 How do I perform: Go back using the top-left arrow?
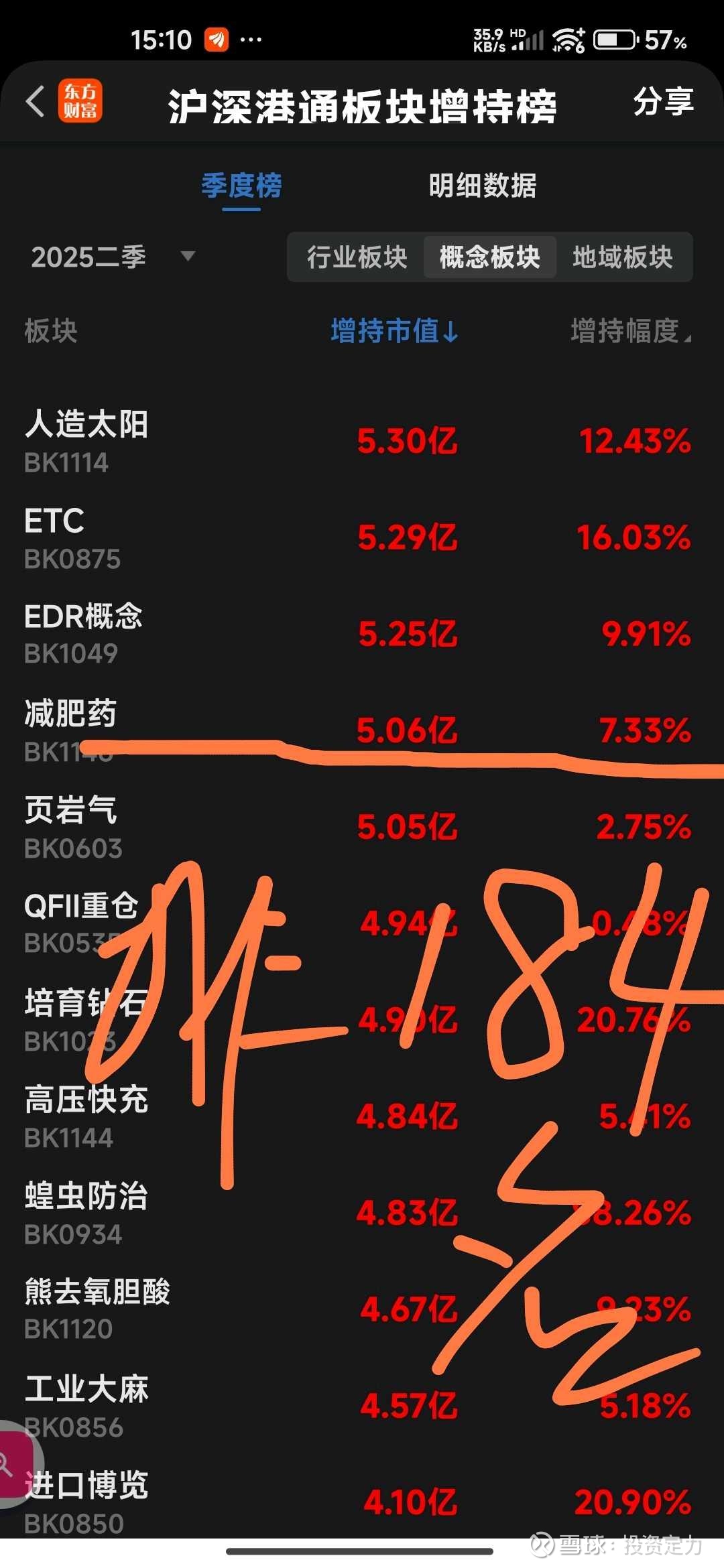(36, 102)
